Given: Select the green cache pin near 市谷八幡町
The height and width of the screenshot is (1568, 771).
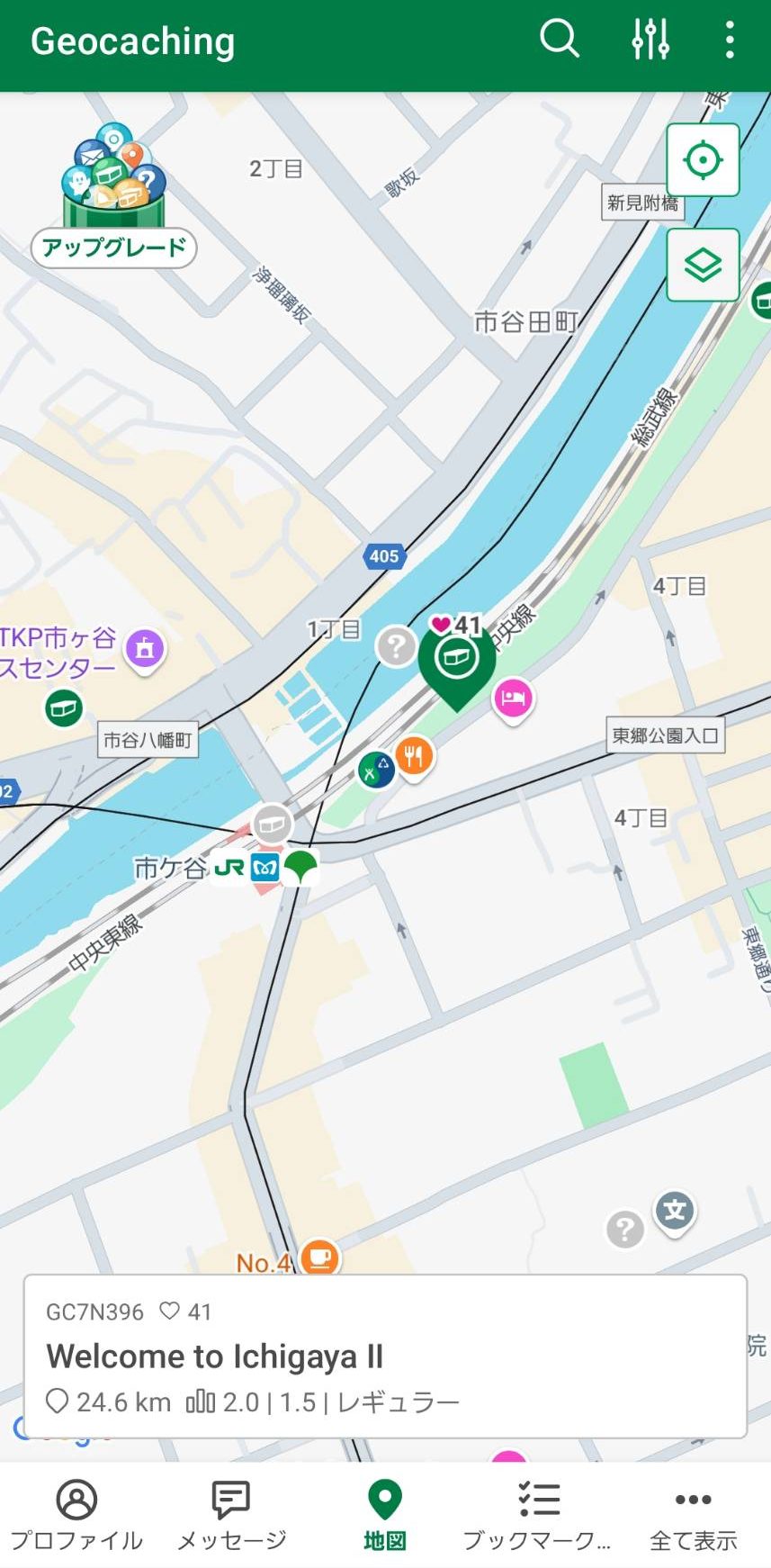Looking at the screenshot, I should click(x=64, y=708).
